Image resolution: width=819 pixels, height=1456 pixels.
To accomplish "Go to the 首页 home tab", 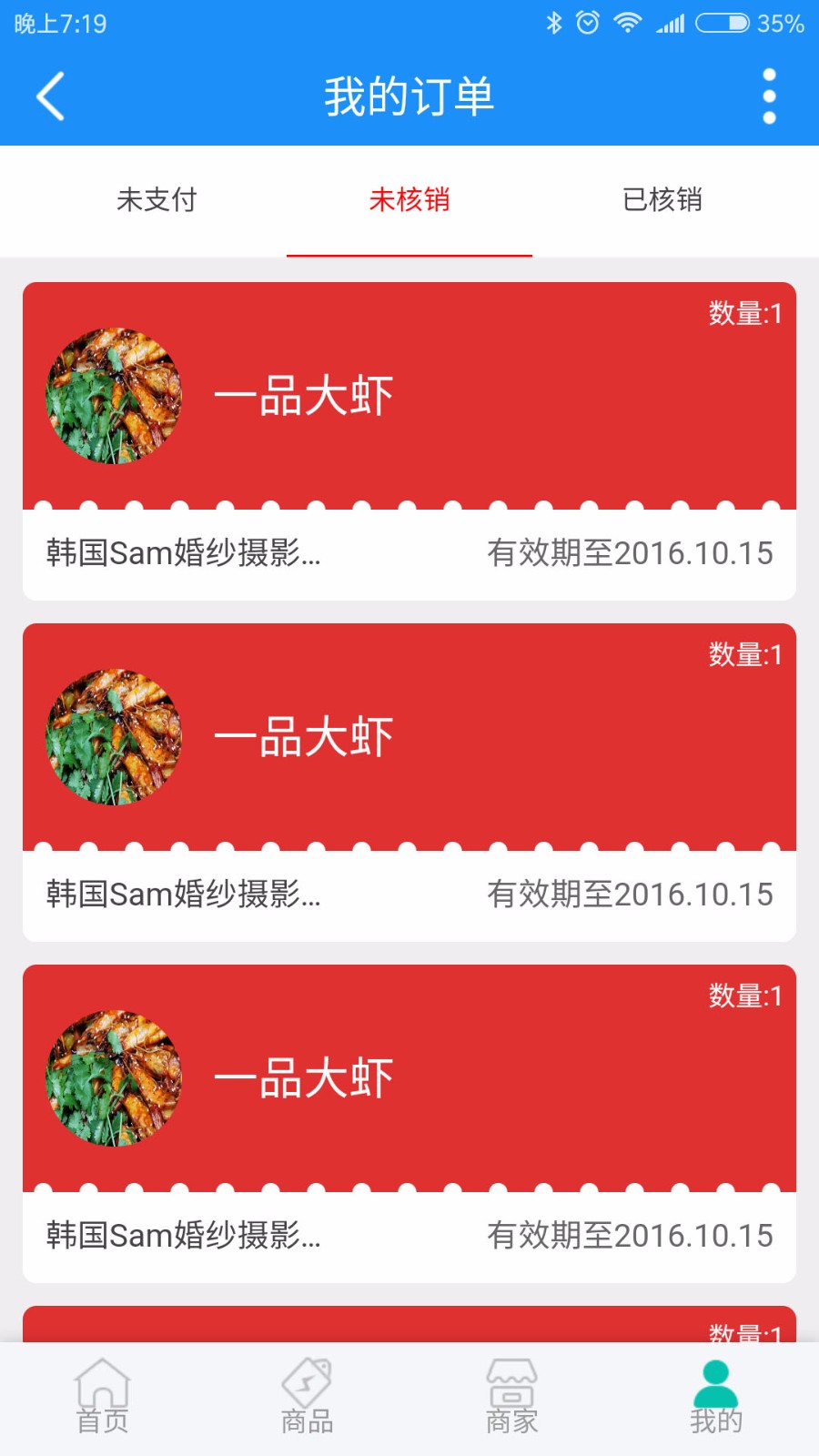I will [x=102, y=1397].
